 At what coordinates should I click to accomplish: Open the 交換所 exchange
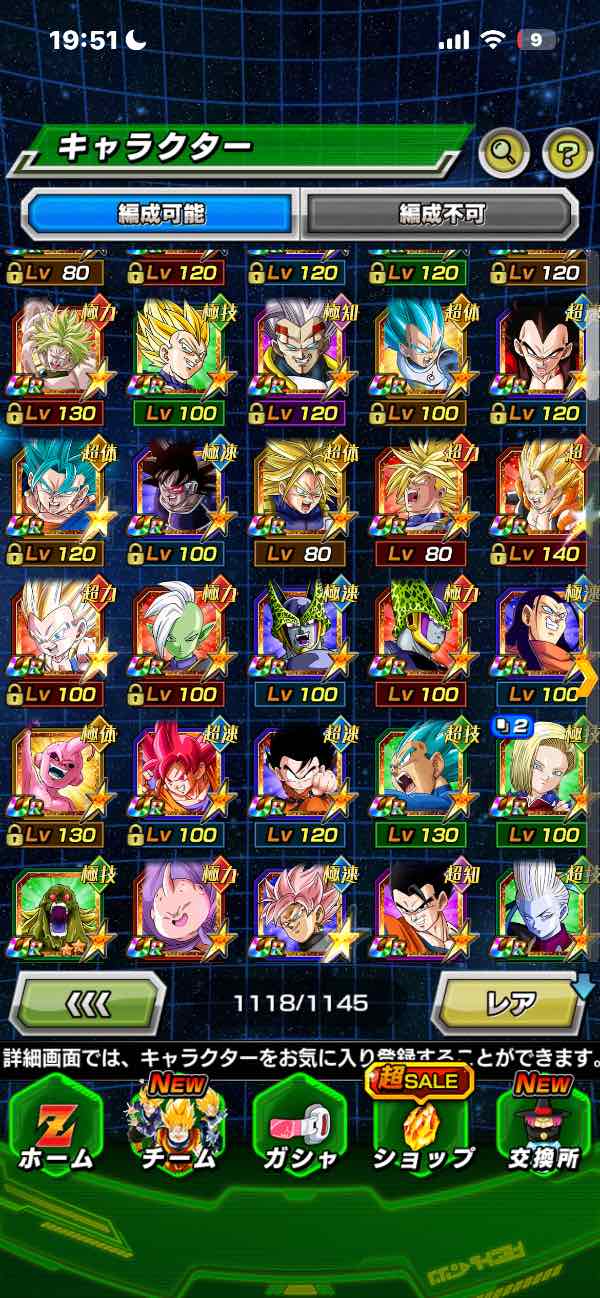click(543, 1125)
